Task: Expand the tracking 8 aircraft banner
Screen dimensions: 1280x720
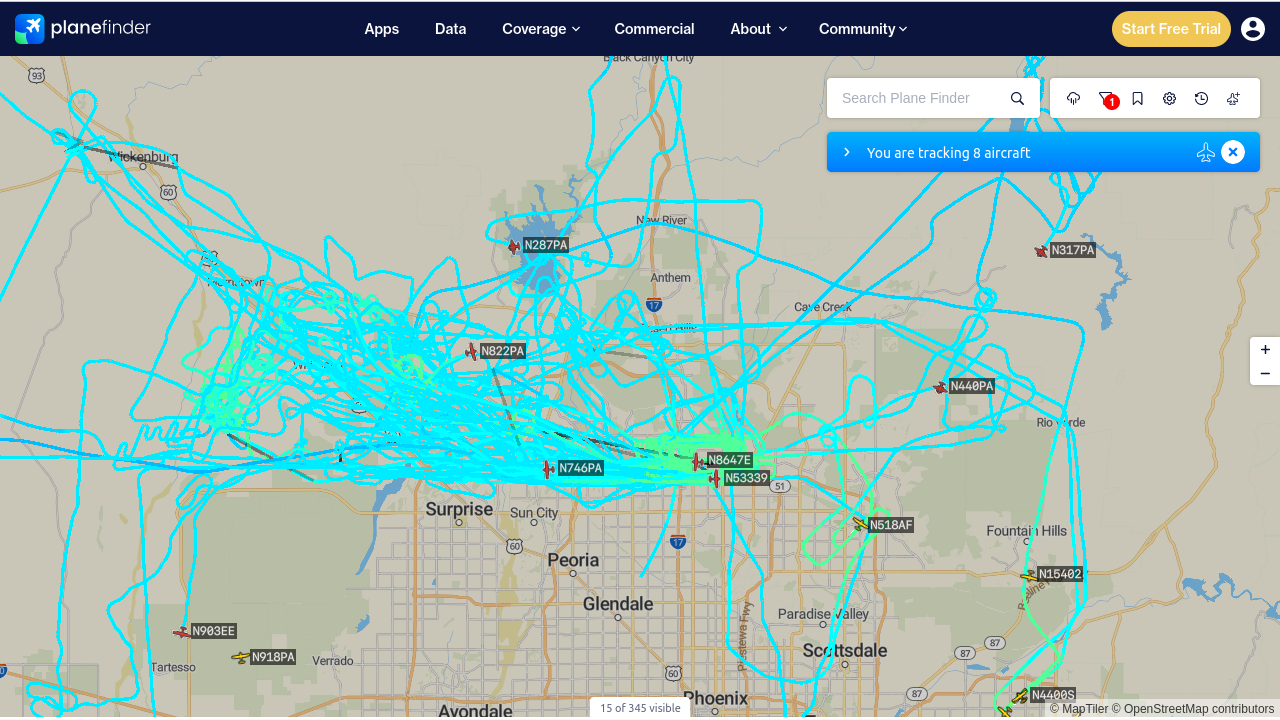Action: point(847,152)
